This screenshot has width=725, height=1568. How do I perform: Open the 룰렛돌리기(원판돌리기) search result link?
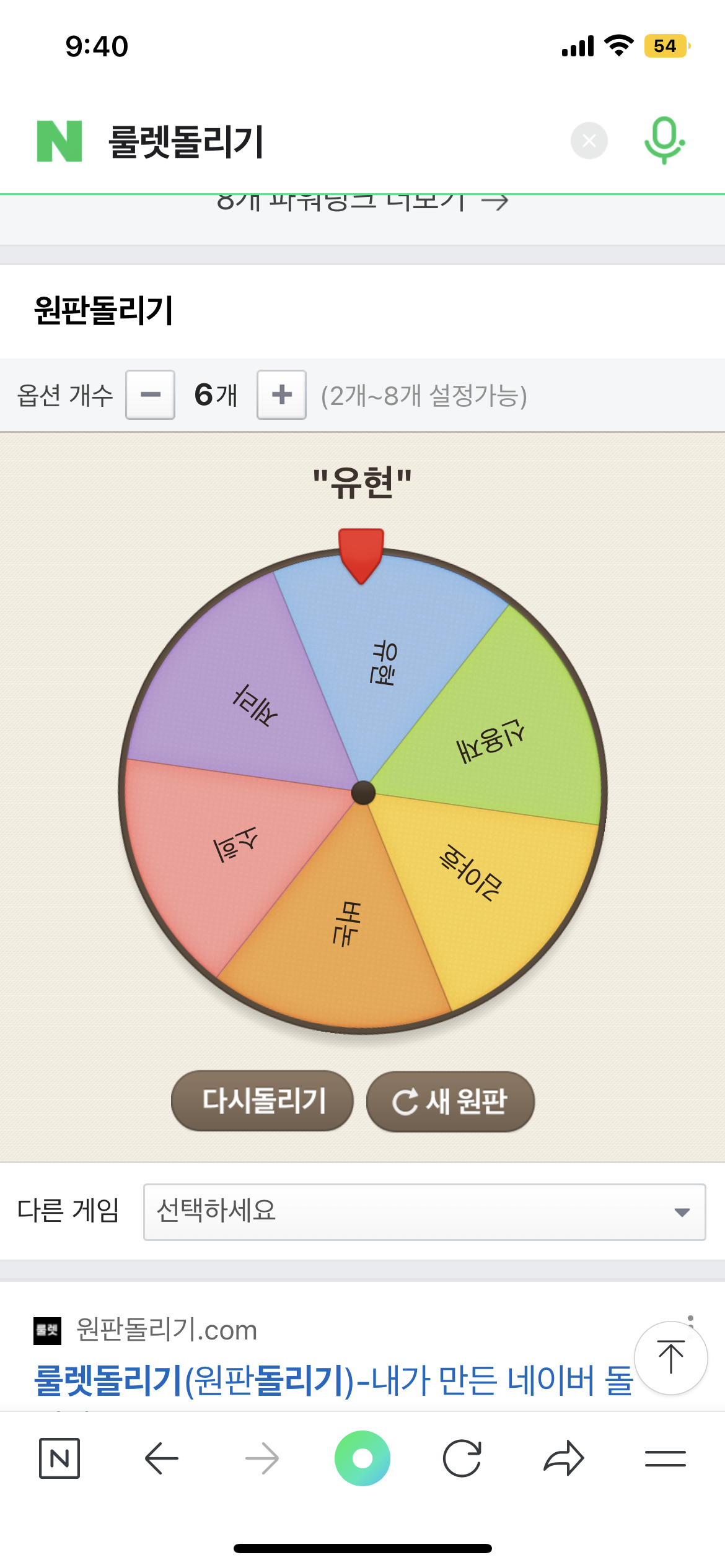(333, 1380)
